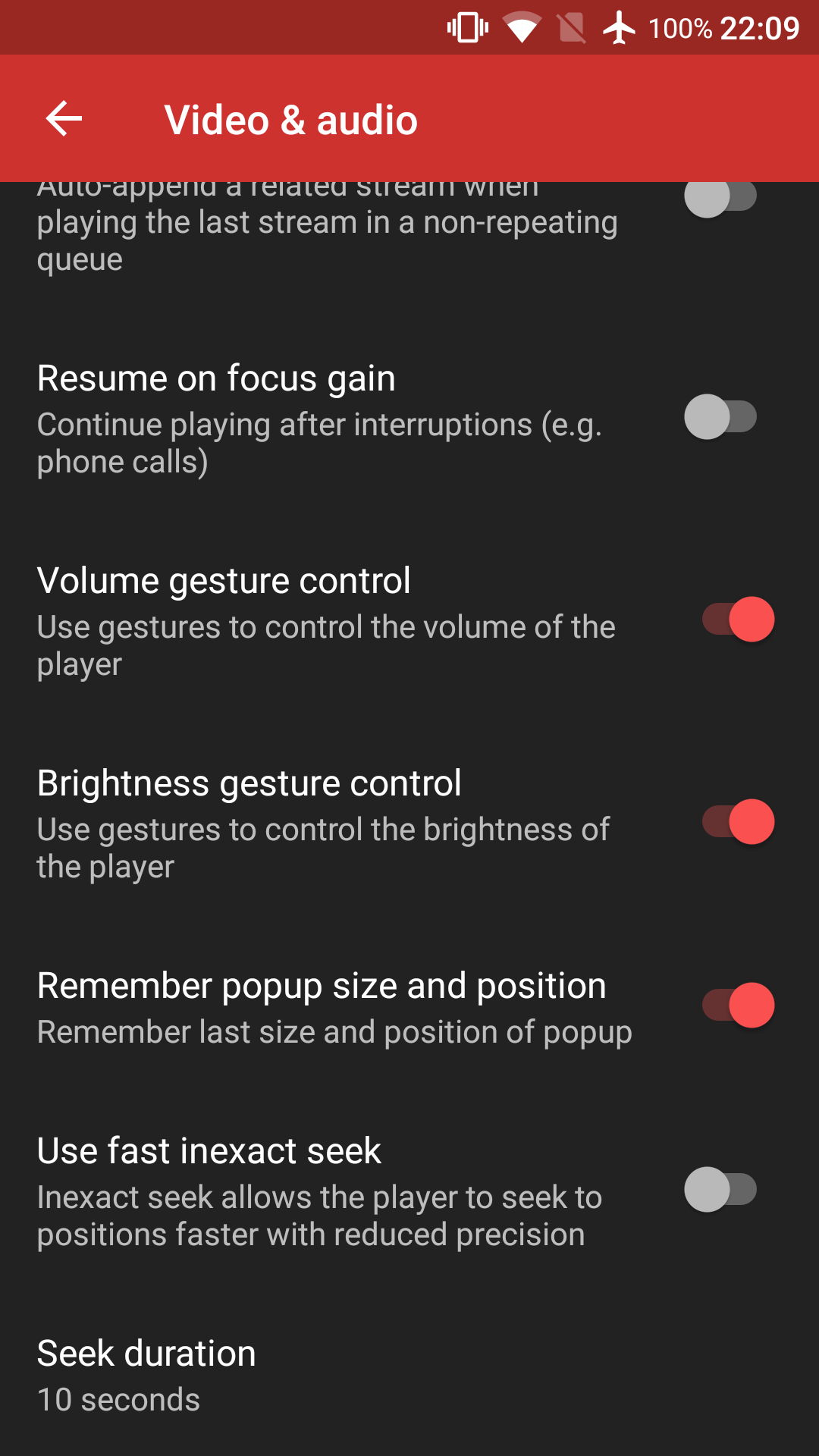Disable Volume gesture control

(737, 620)
